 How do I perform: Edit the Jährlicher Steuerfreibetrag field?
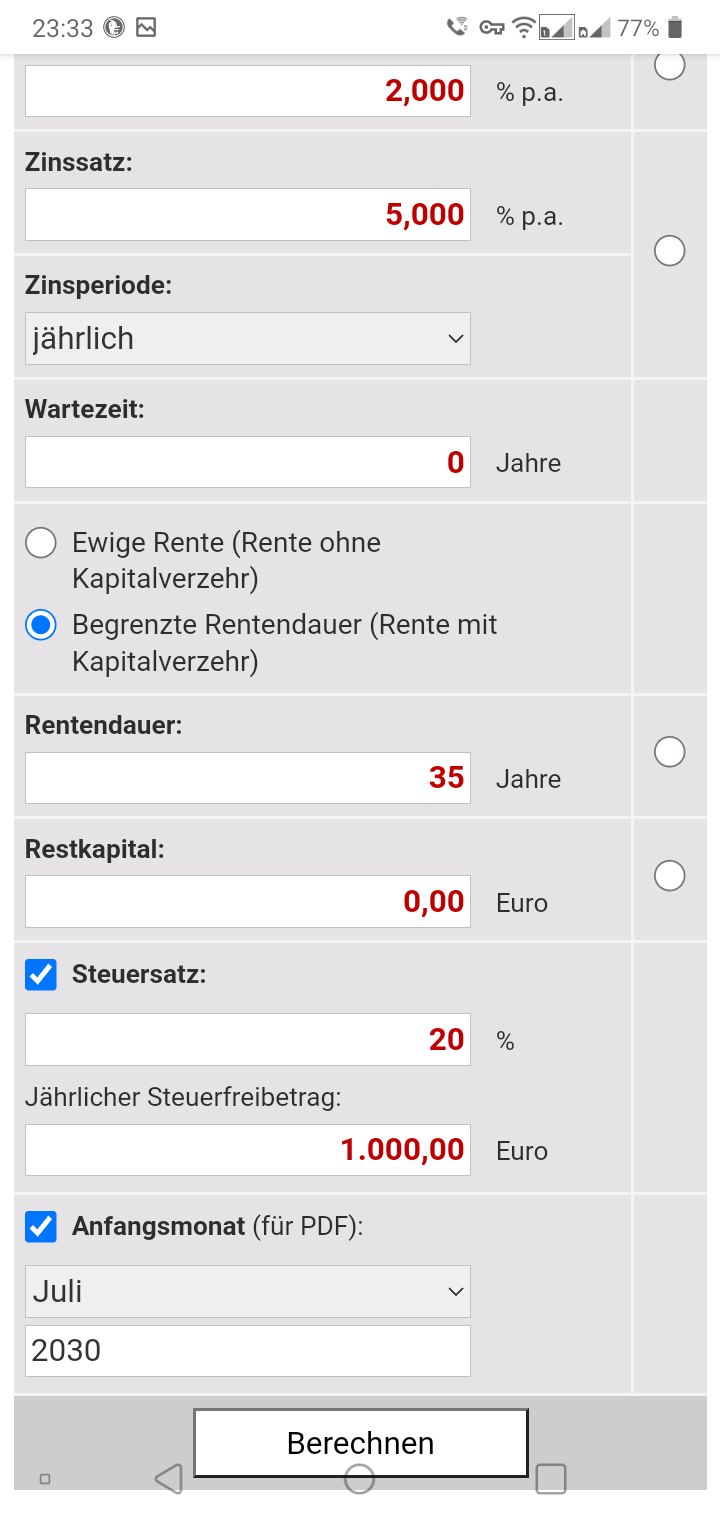(x=247, y=1150)
